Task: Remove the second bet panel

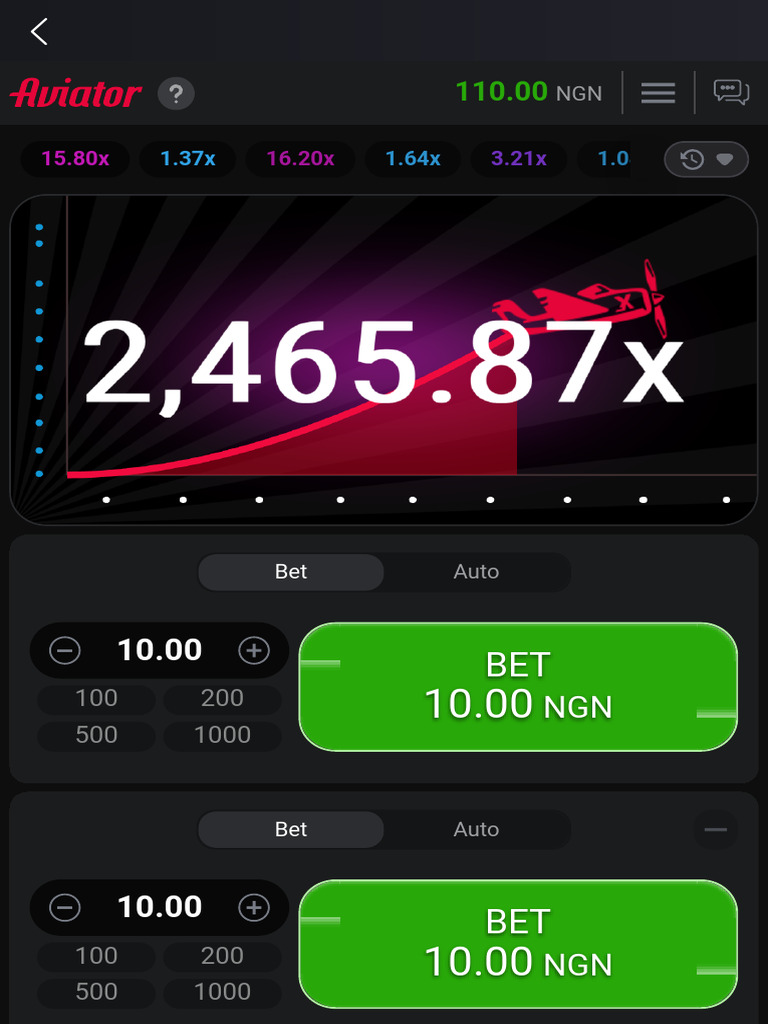Action: pos(715,830)
